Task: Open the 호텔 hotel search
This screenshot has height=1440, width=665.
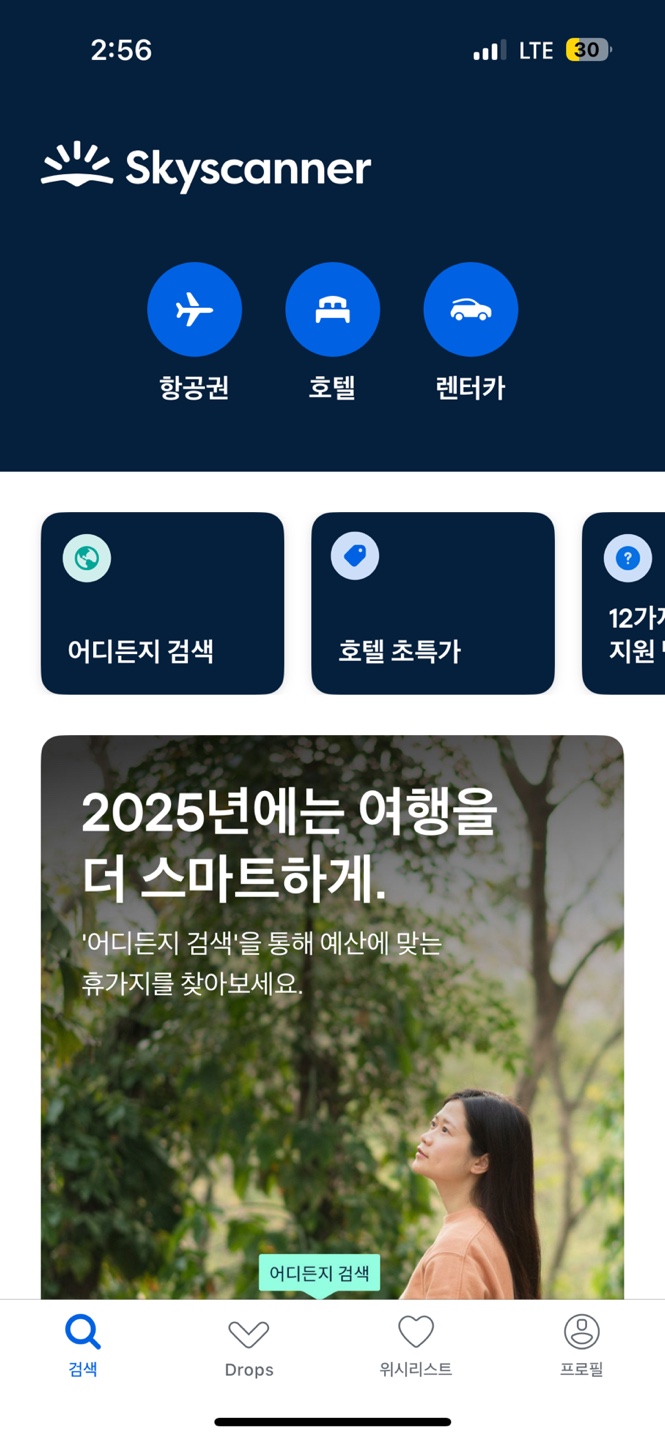Action: (x=332, y=310)
